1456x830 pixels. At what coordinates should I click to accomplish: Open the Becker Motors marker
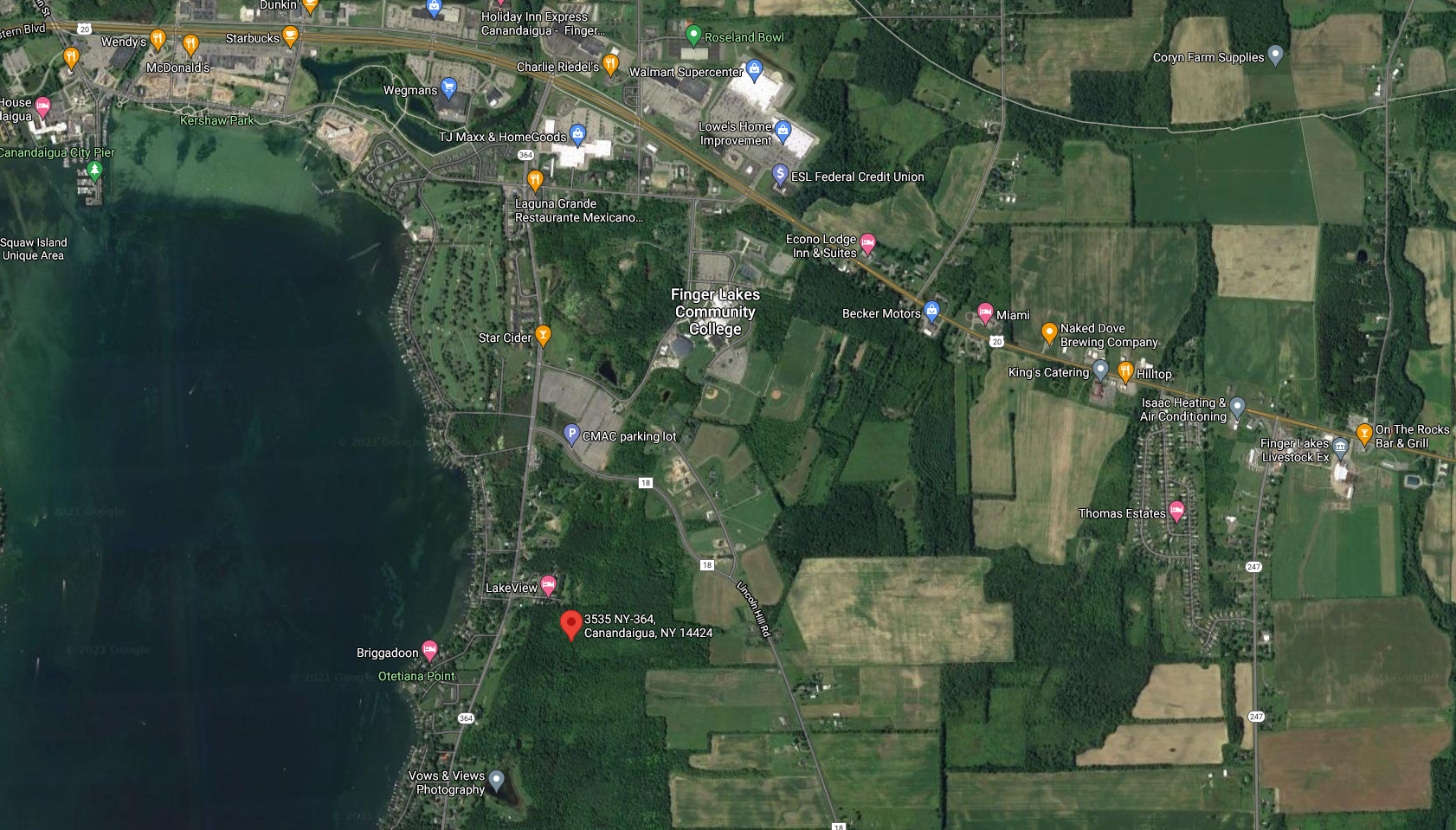pos(931,311)
